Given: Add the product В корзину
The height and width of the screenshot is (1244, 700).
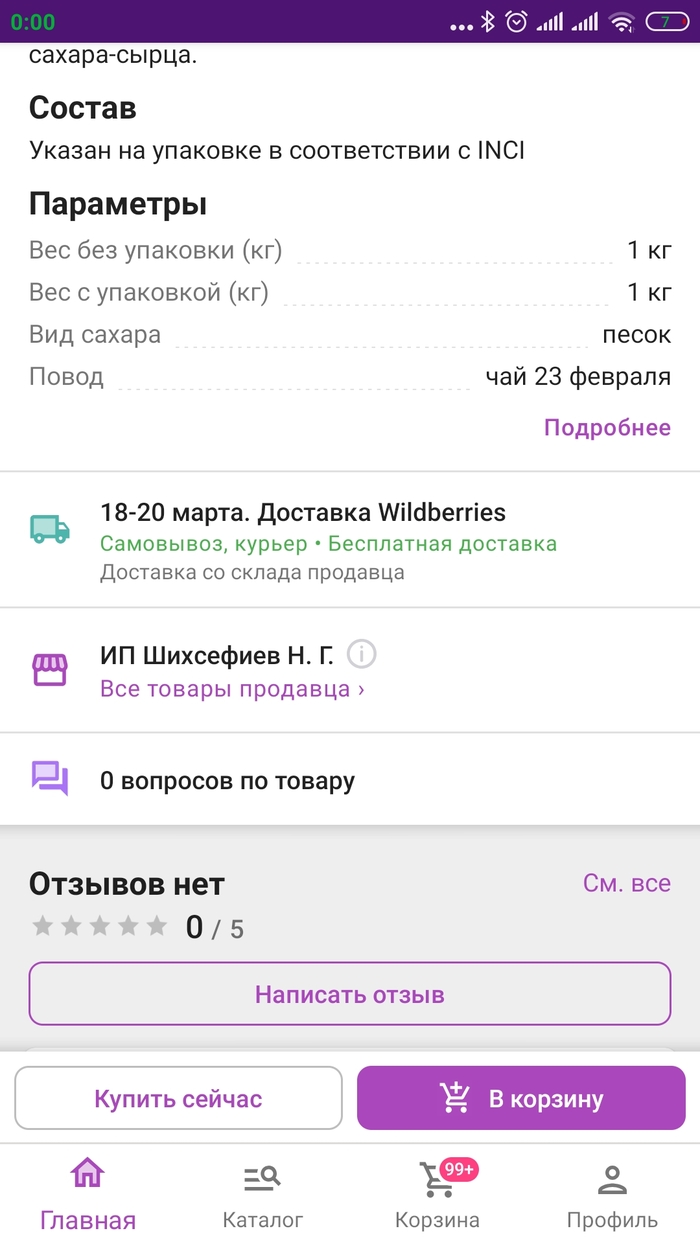Looking at the screenshot, I should click(x=521, y=1099).
